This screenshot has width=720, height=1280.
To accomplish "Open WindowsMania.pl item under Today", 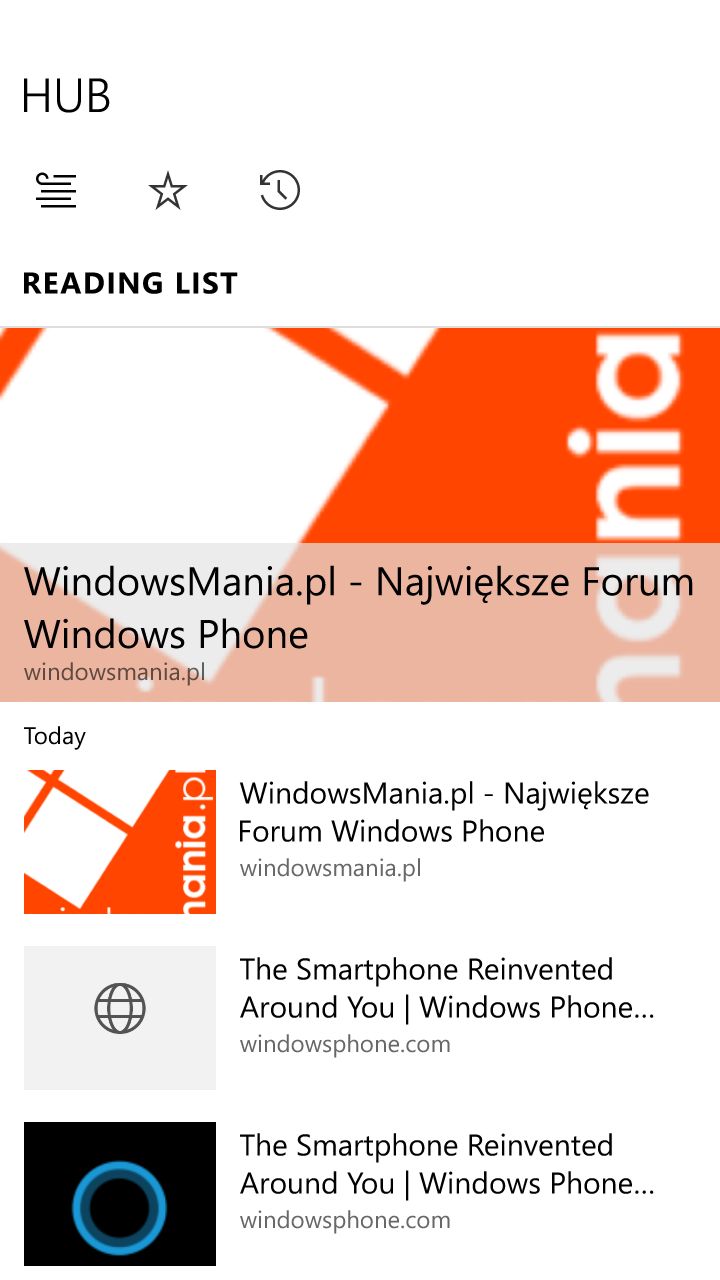I will [x=360, y=842].
